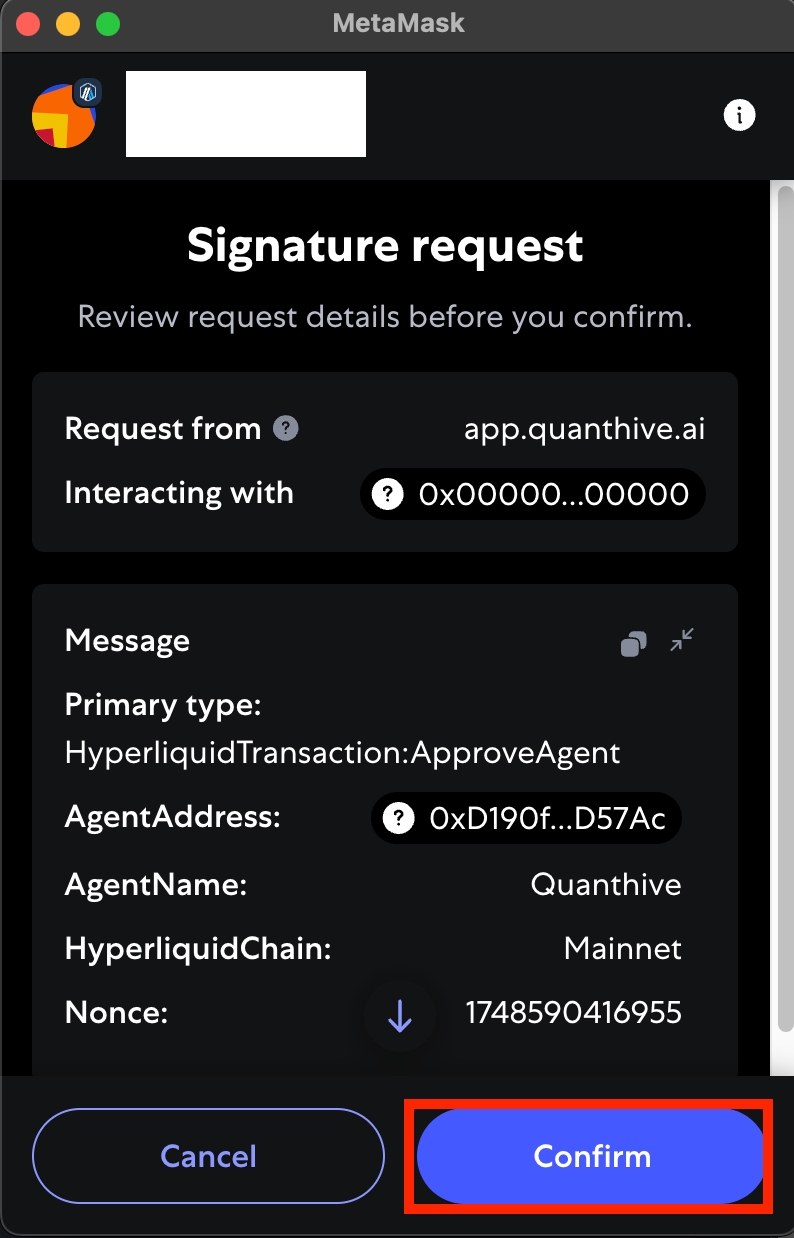Copy the message contents
The image size is (794, 1238).
(x=633, y=643)
